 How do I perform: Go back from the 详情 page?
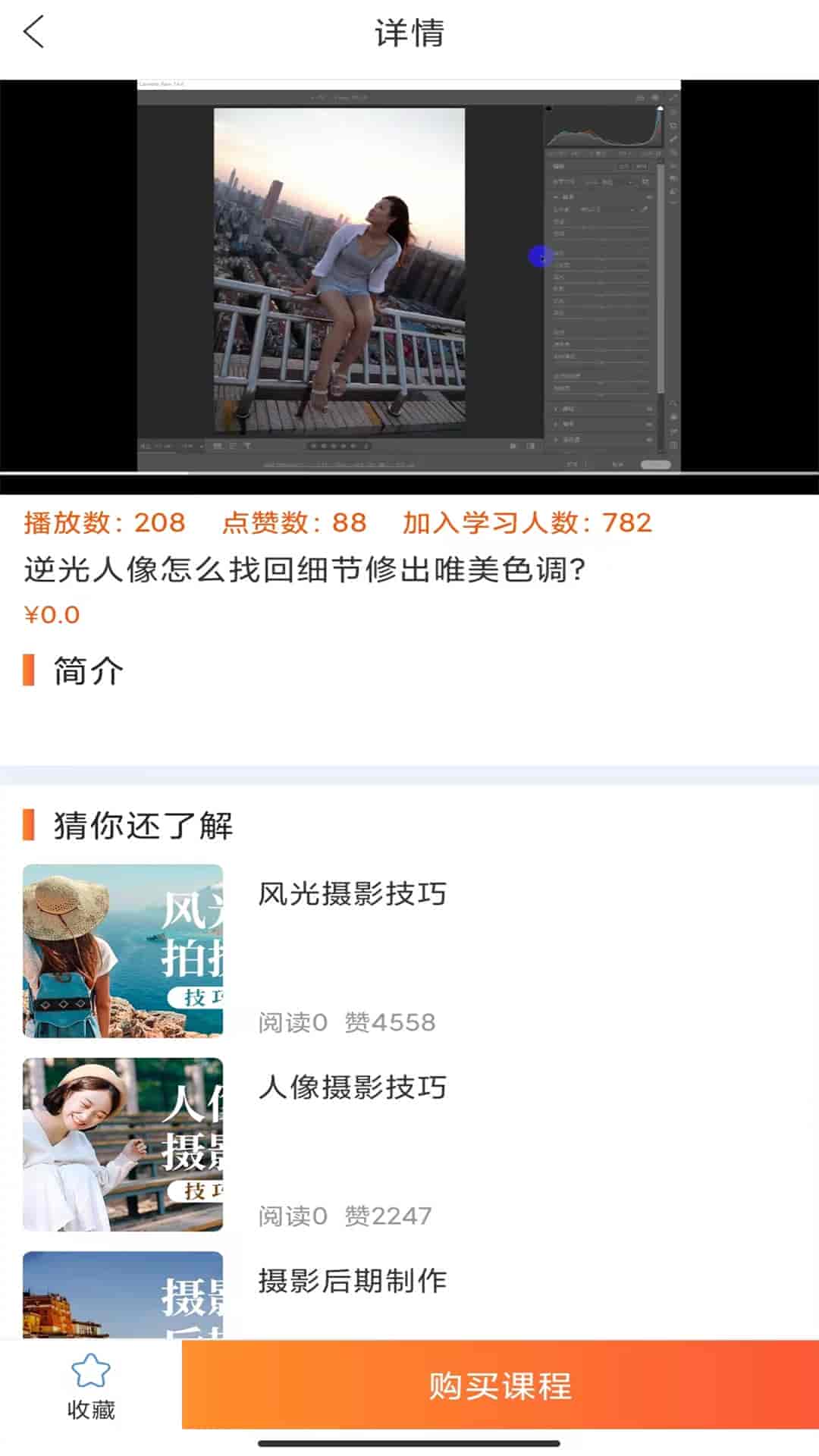34,33
